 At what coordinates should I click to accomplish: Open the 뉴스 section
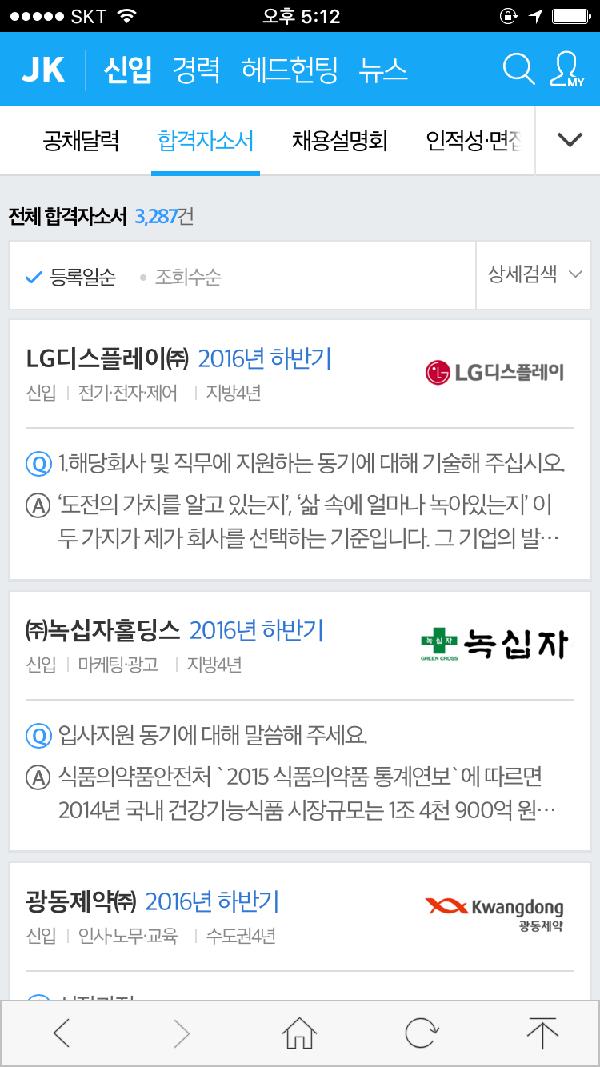(383, 69)
